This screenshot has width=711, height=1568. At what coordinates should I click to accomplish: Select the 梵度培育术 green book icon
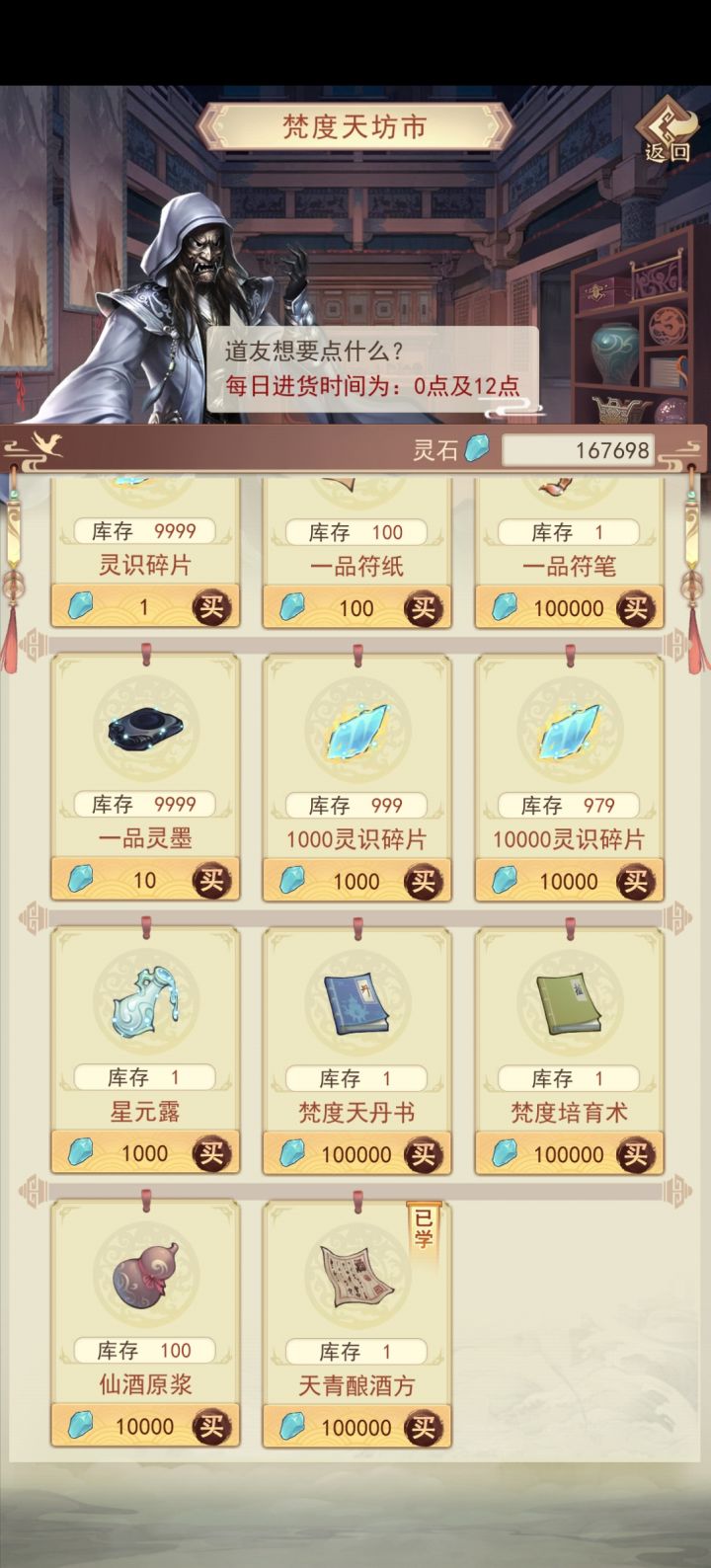[x=567, y=1000]
